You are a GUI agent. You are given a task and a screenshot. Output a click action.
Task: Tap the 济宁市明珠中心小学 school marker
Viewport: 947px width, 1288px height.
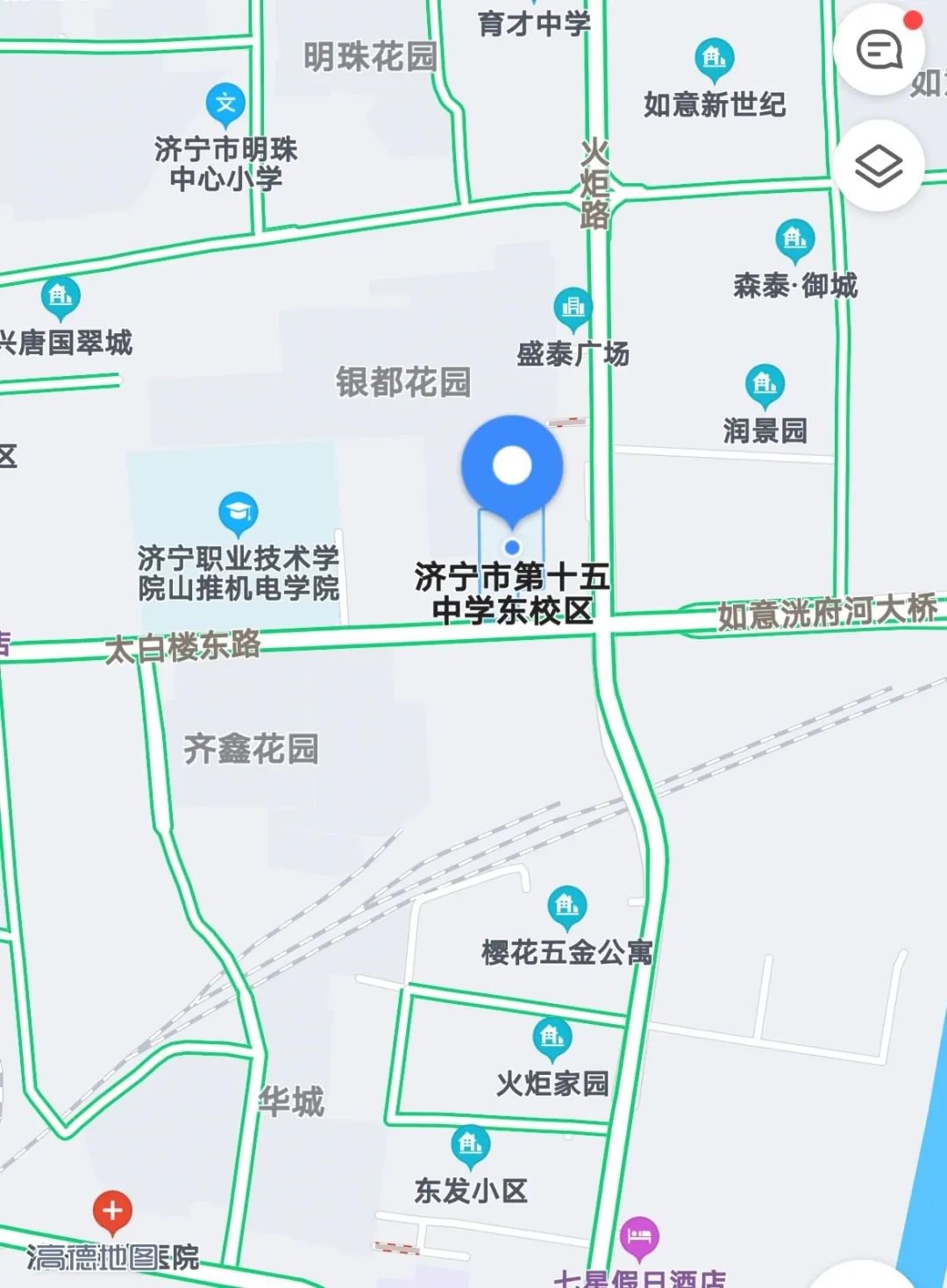(x=225, y=104)
